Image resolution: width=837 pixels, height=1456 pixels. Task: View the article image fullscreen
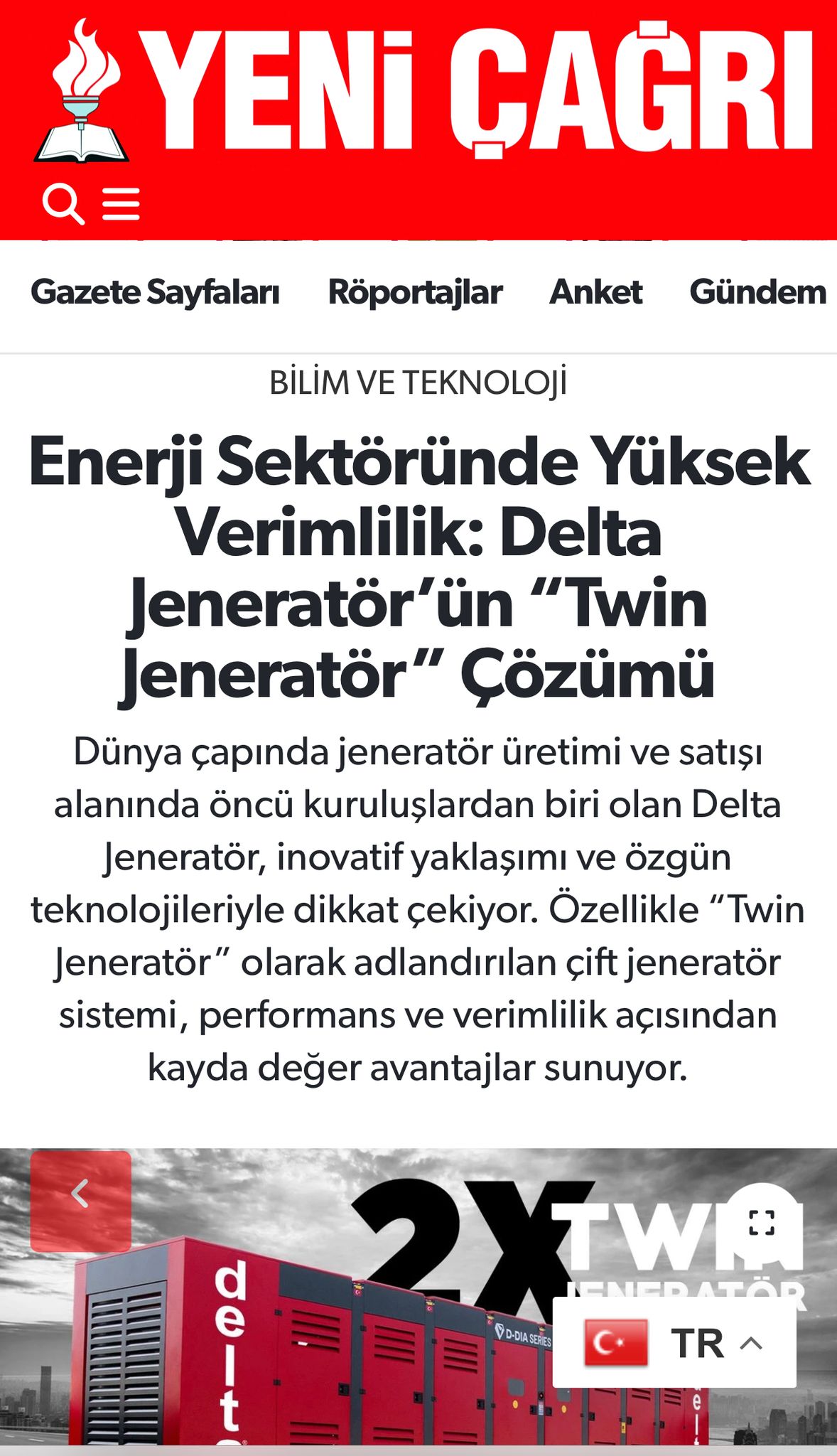point(761,1222)
